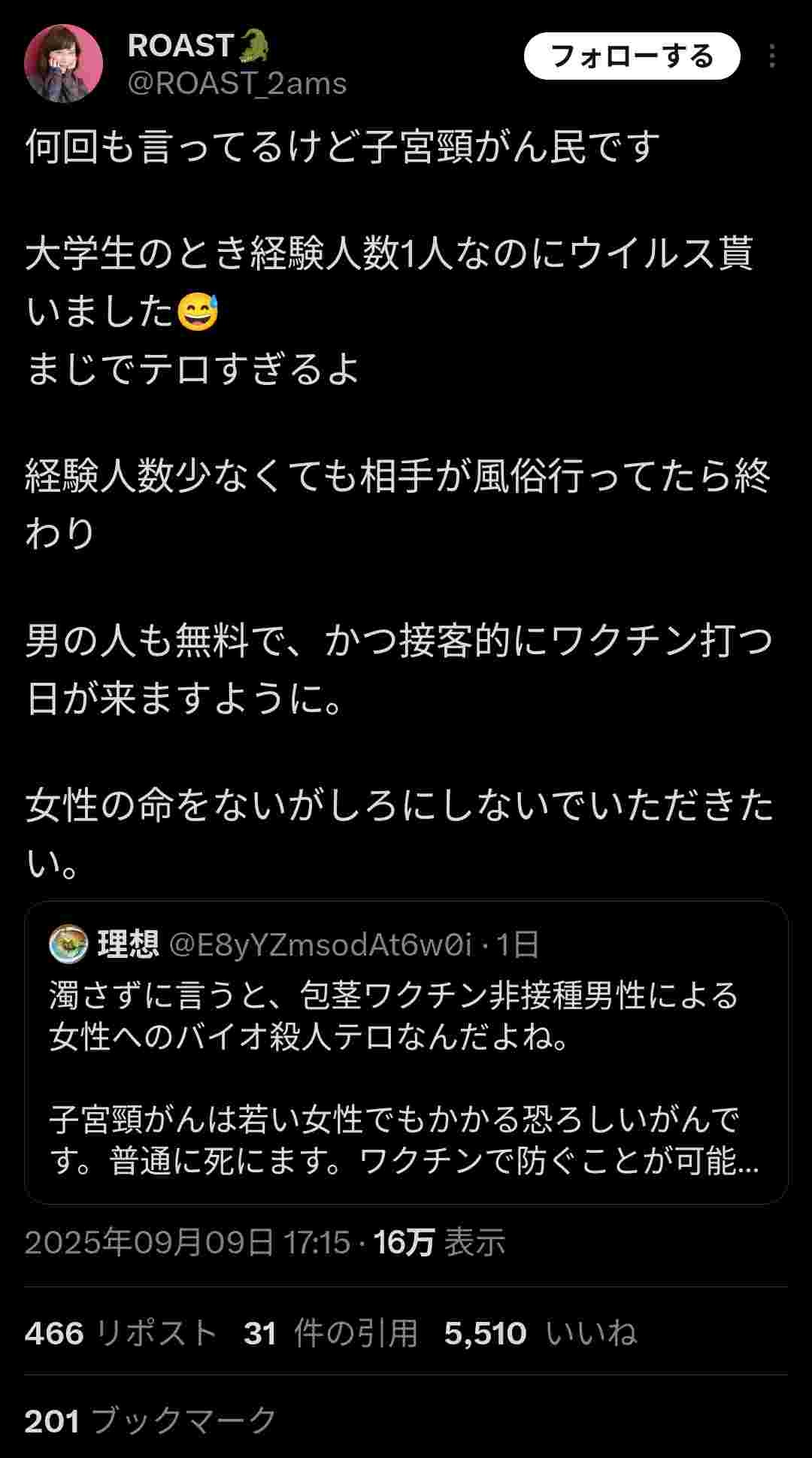Open the post overflow menu
Image resolution: width=812 pixels, height=1458 pixels.
772,56
